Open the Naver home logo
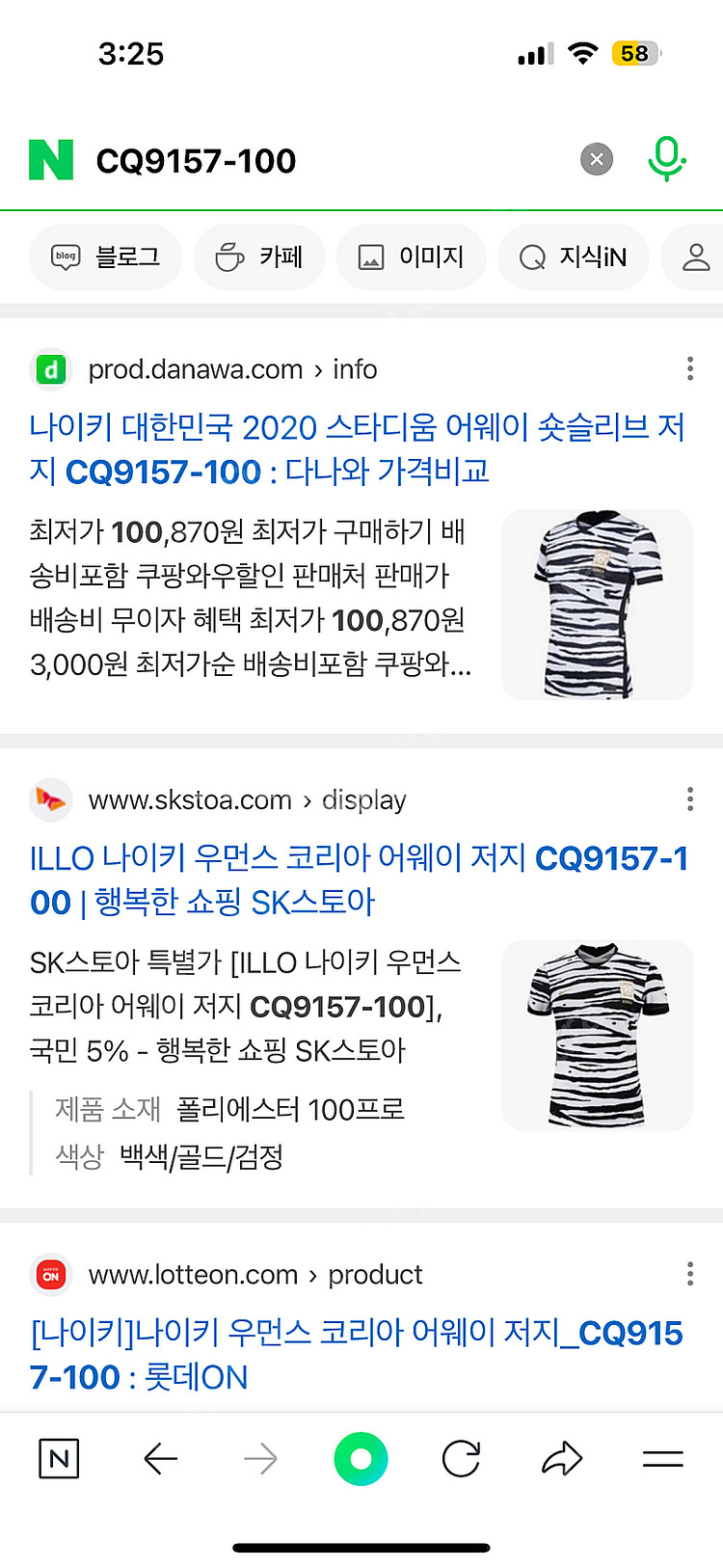Viewport: 723px width, 1568px height. click(x=51, y=160)
